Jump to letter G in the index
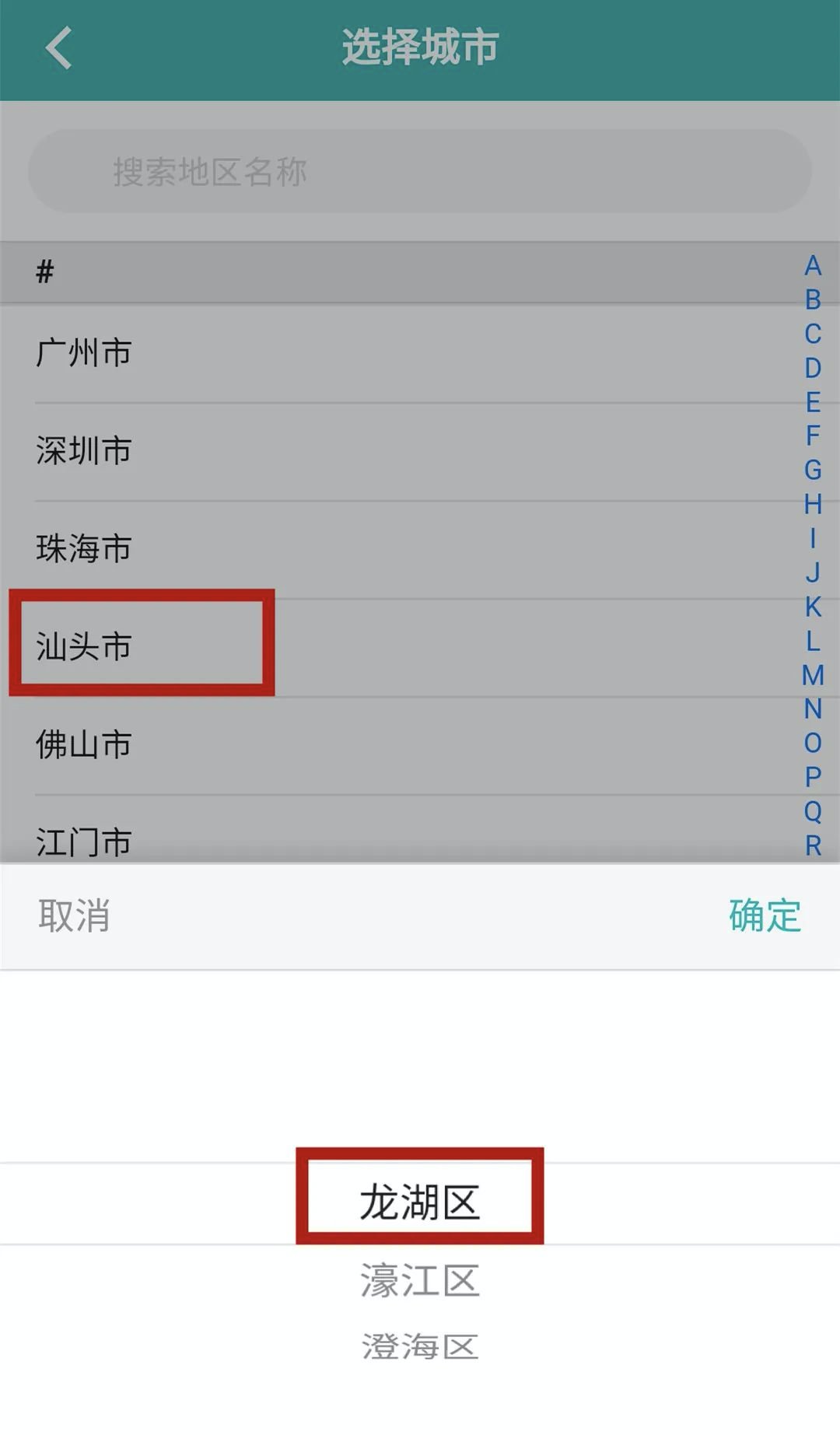 point(813,470)
